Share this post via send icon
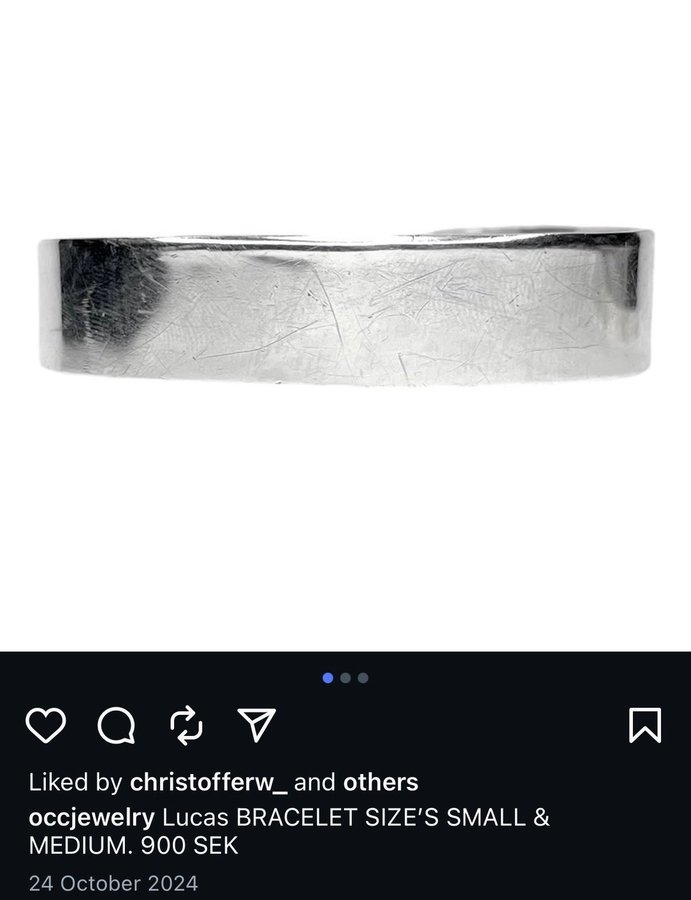The width and height of the screenshot is (691, 900). click(257, 725)
